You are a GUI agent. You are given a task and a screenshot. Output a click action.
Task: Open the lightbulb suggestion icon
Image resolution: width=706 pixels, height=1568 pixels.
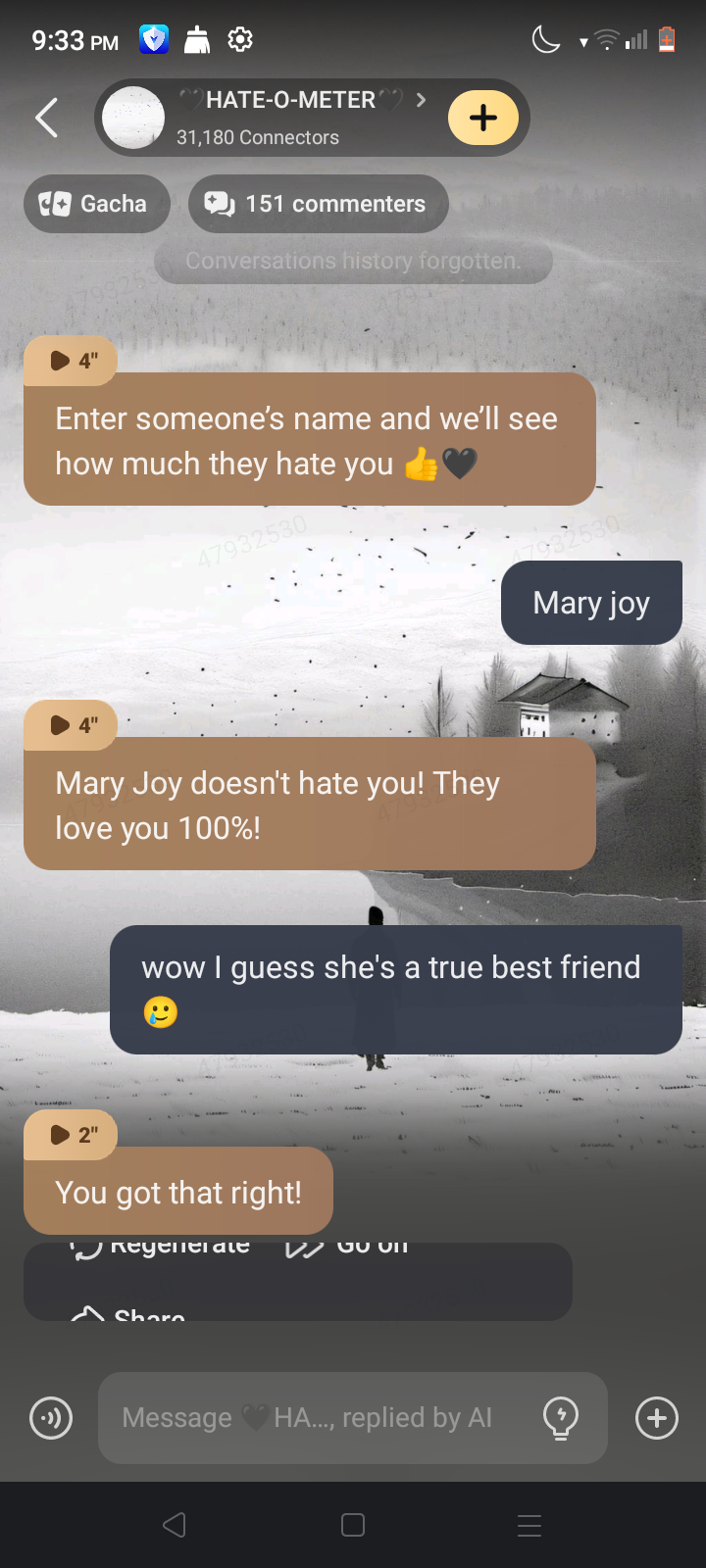pos(561,1418)
